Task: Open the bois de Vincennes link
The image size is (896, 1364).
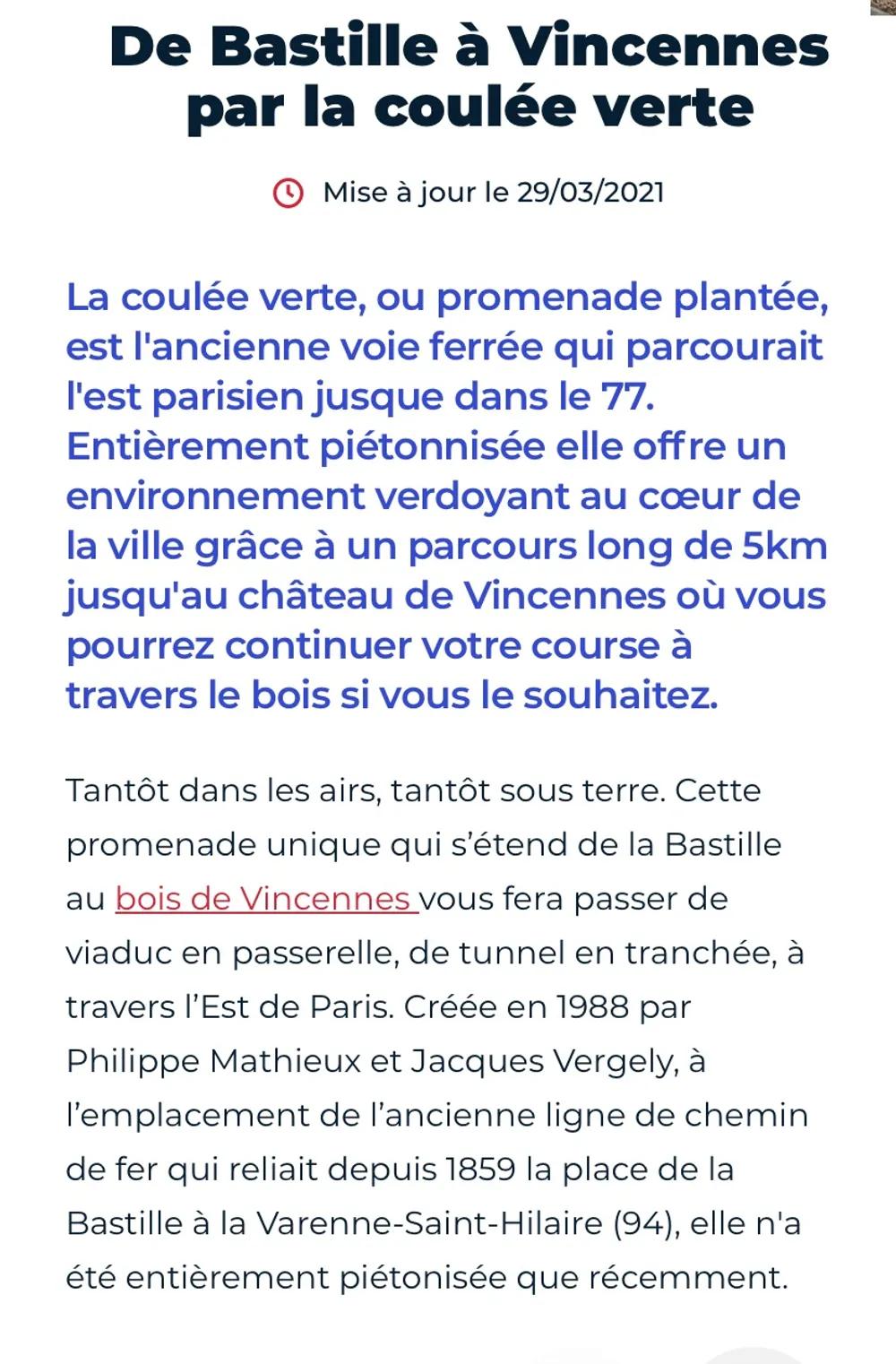Action: point(264,899)
